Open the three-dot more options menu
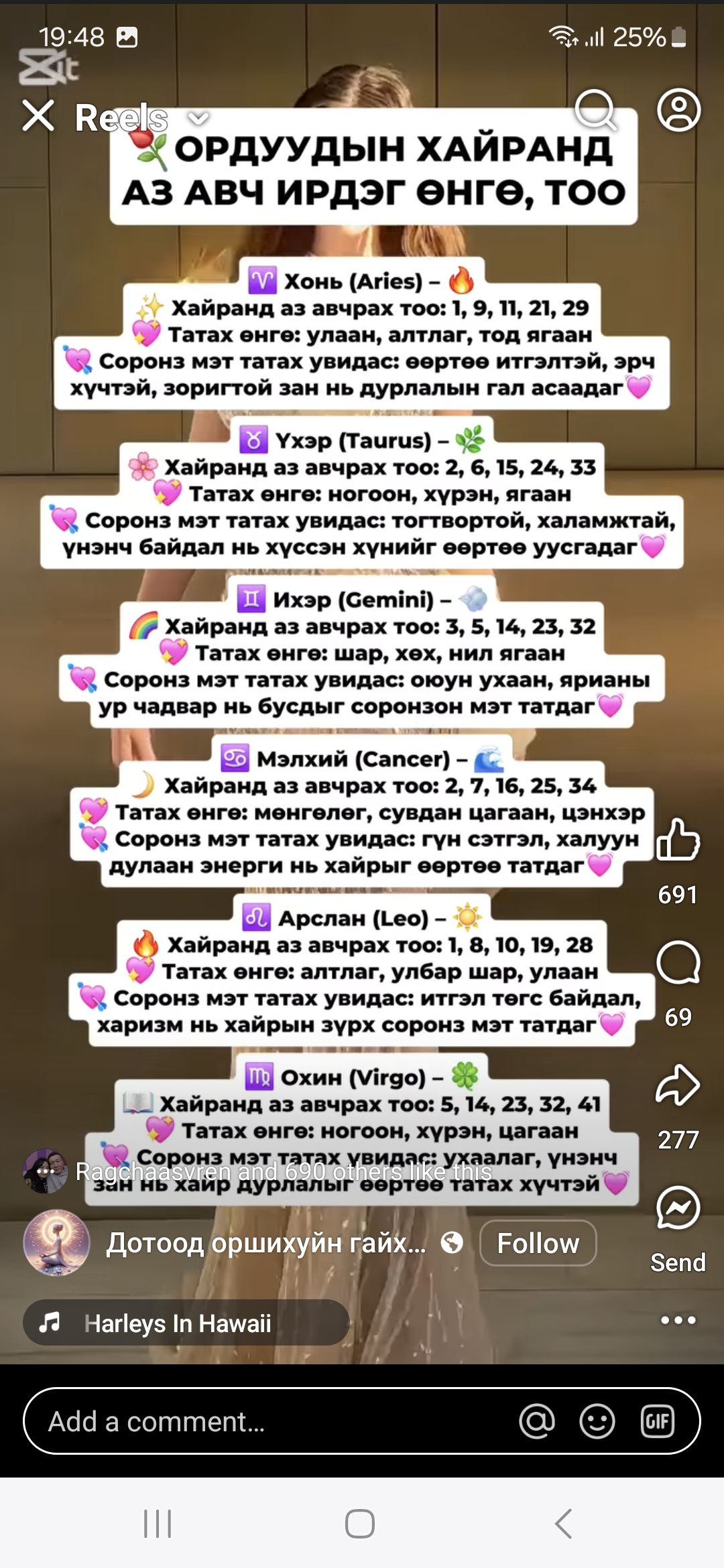This screenshot has width=724, height=1568. (x=678, y=1320)
